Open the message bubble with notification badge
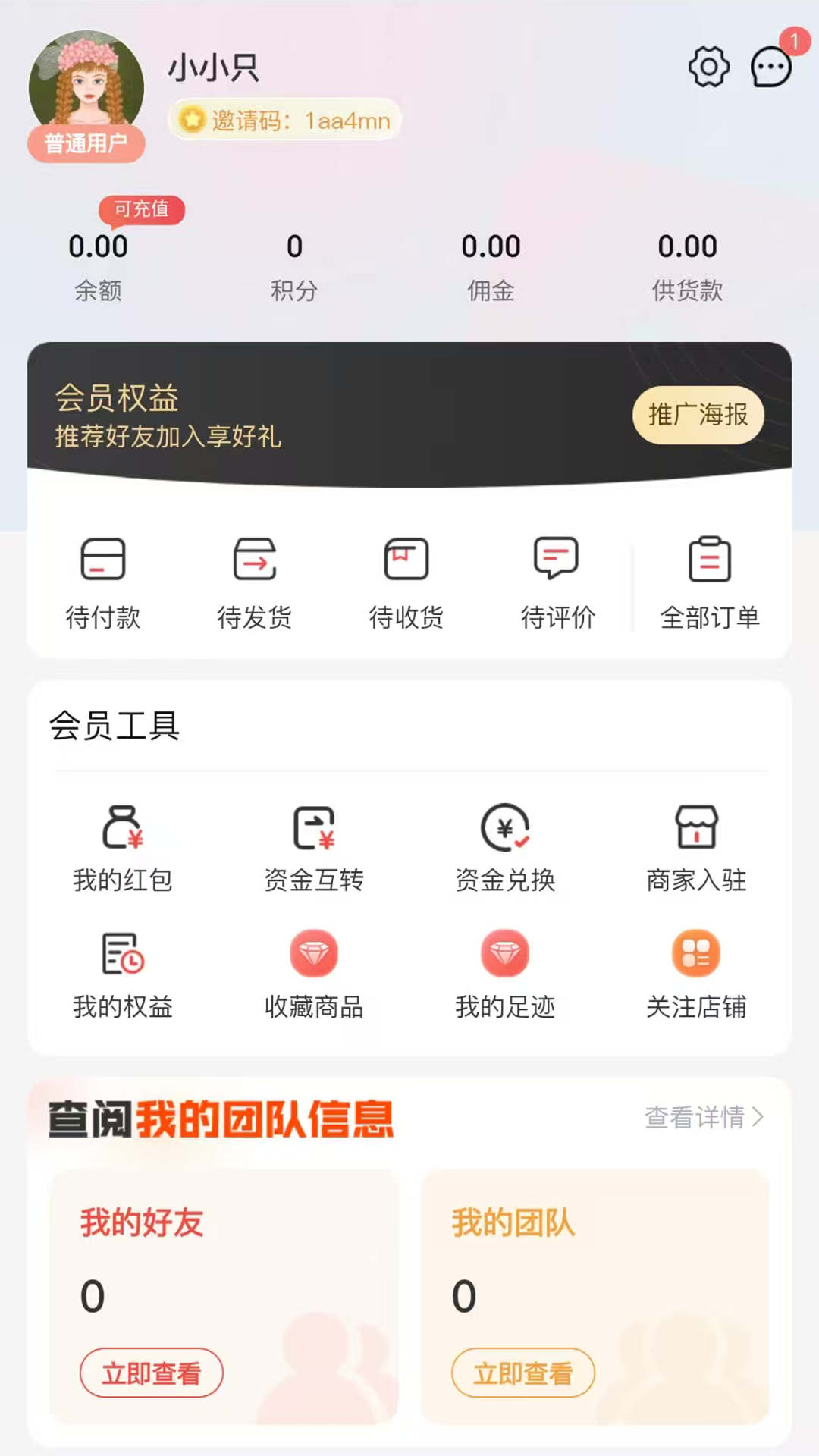This screenshot has width=819, height=1456. point(771,67)
